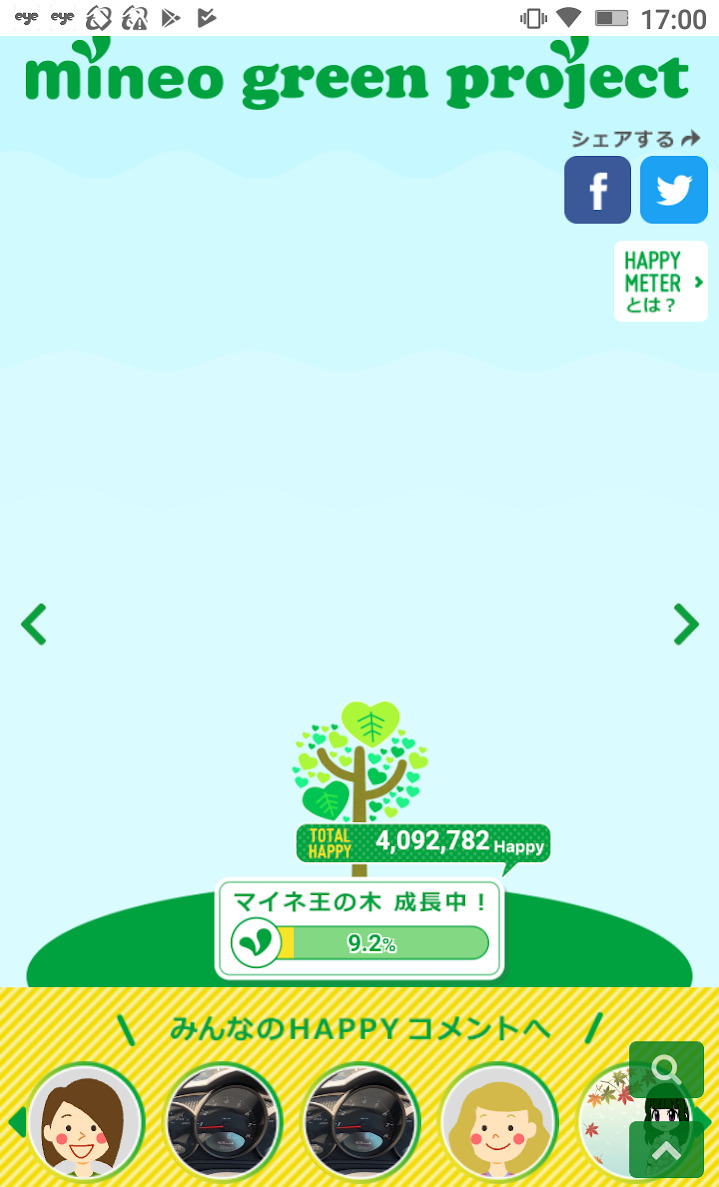Open the comment from the brown-haired woman avatar
The width and height of the screenshot is (719, 1187).
[85, 1122]
